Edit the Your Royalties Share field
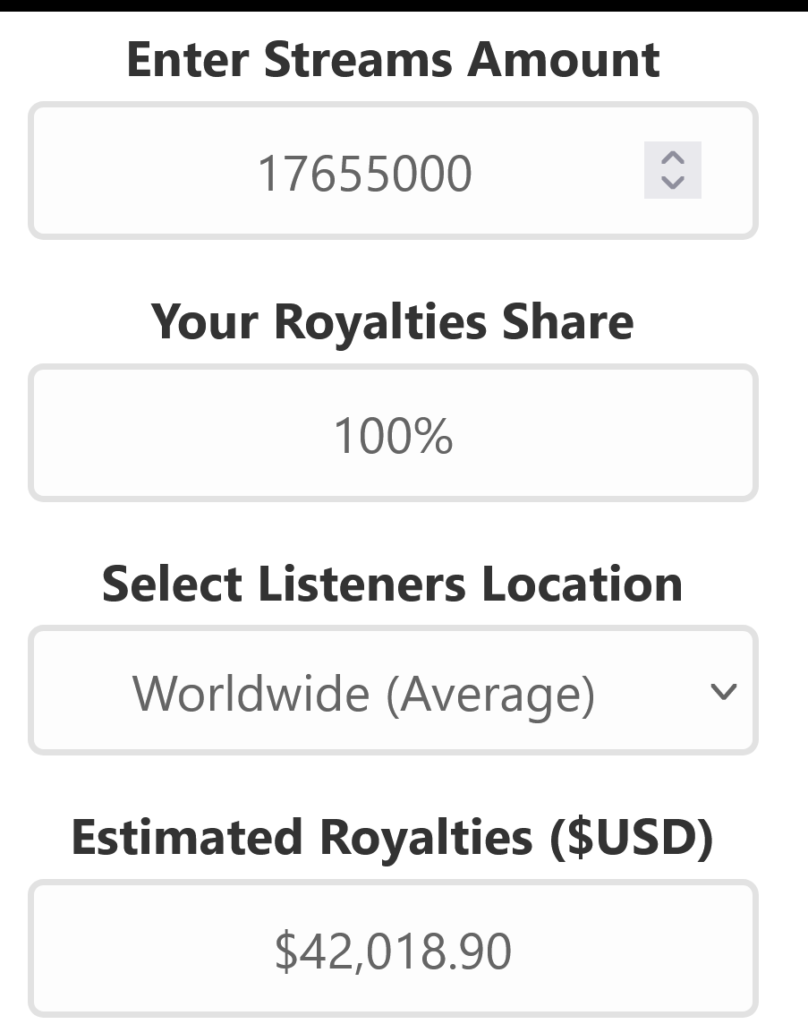 392,435
